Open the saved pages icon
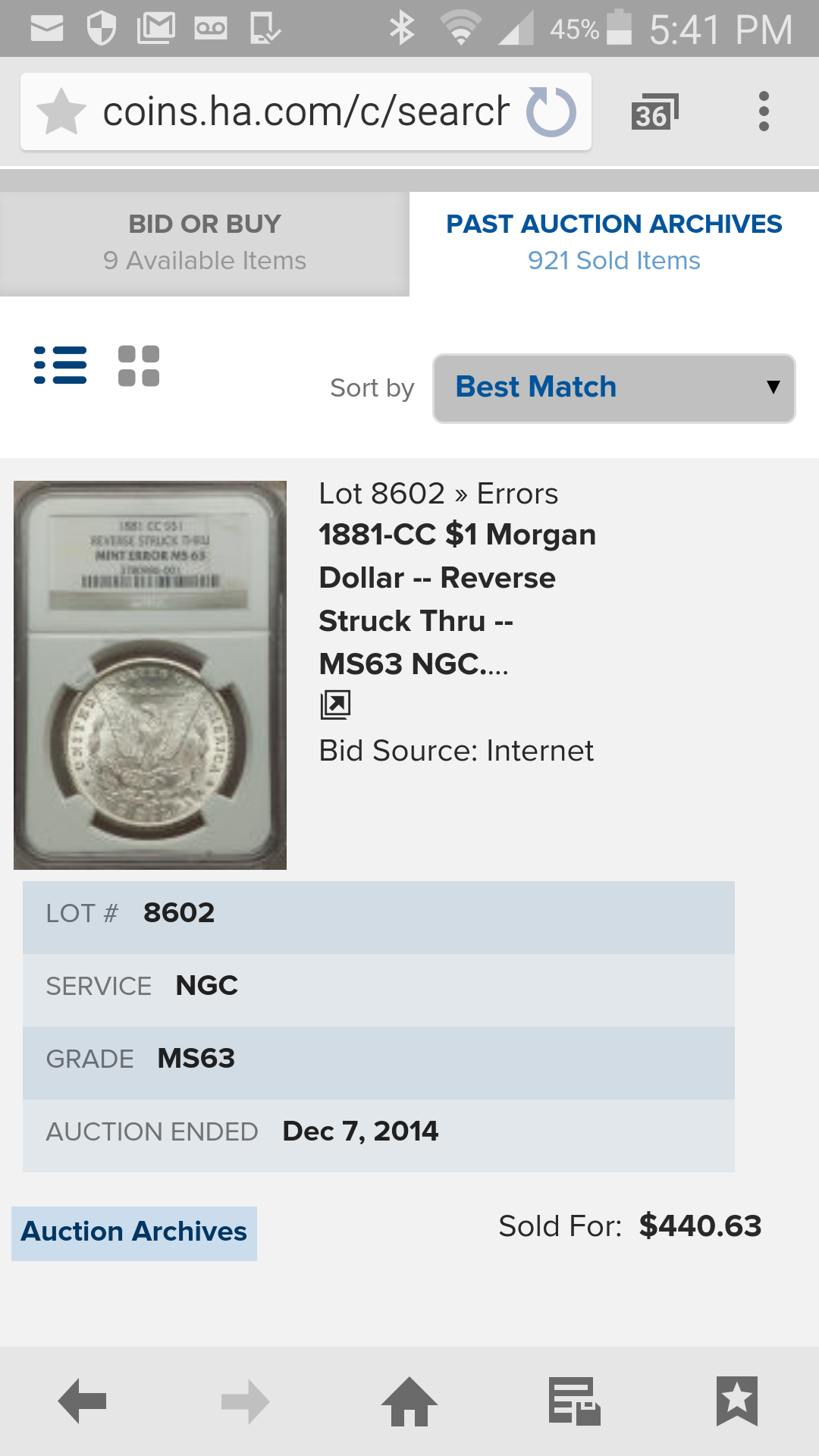 point(574,1401)
